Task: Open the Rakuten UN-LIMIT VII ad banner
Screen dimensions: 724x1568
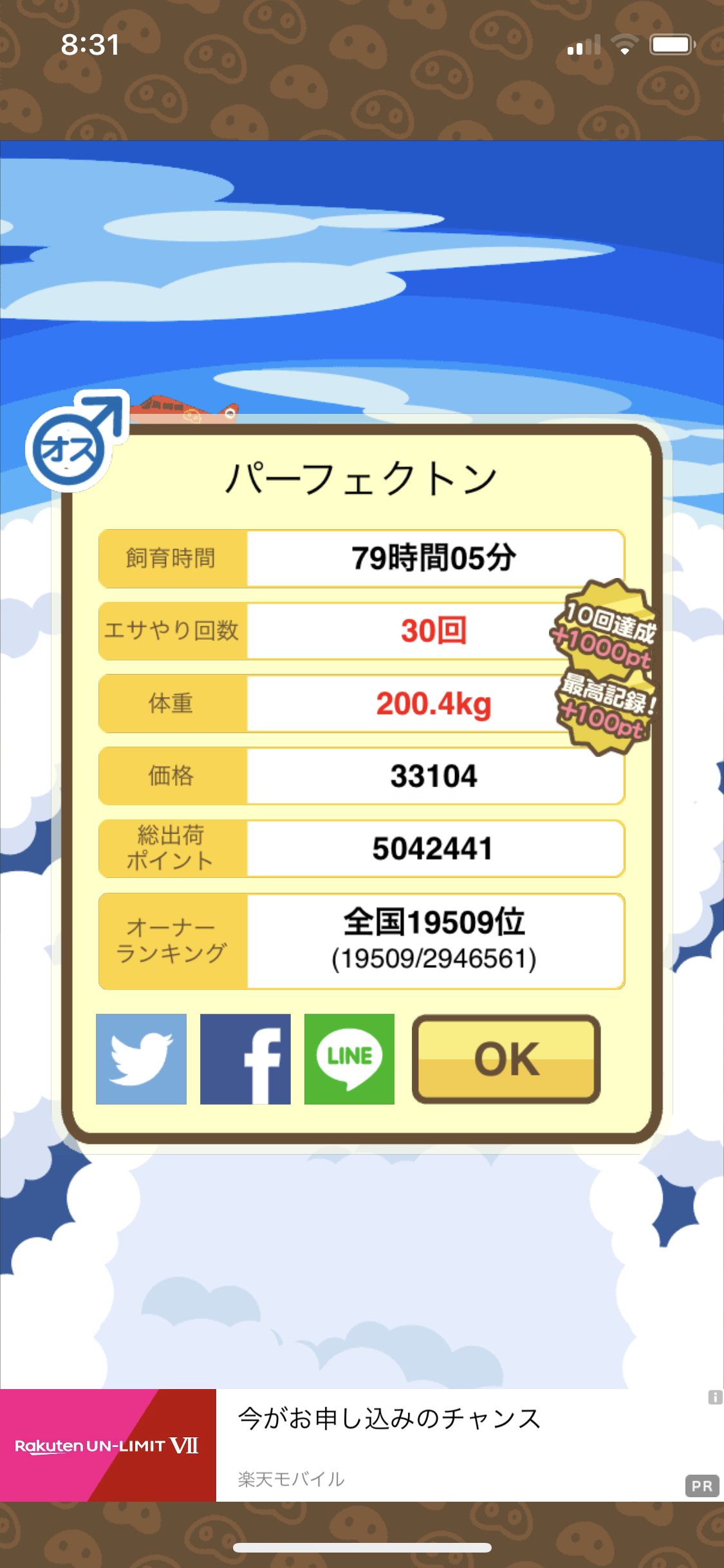Action: tap(362, 1445)
